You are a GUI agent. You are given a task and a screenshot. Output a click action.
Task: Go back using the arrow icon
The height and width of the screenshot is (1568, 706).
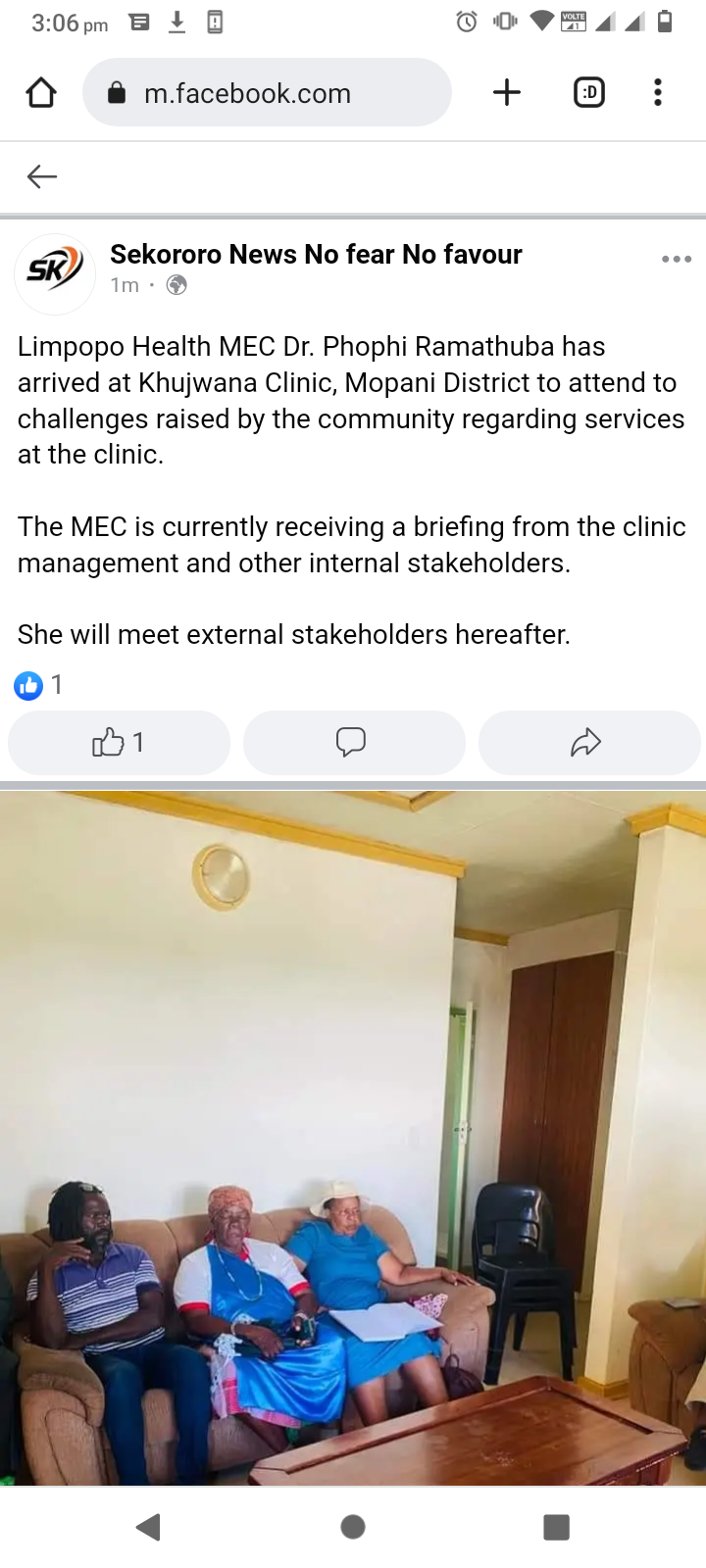point(42,176)
